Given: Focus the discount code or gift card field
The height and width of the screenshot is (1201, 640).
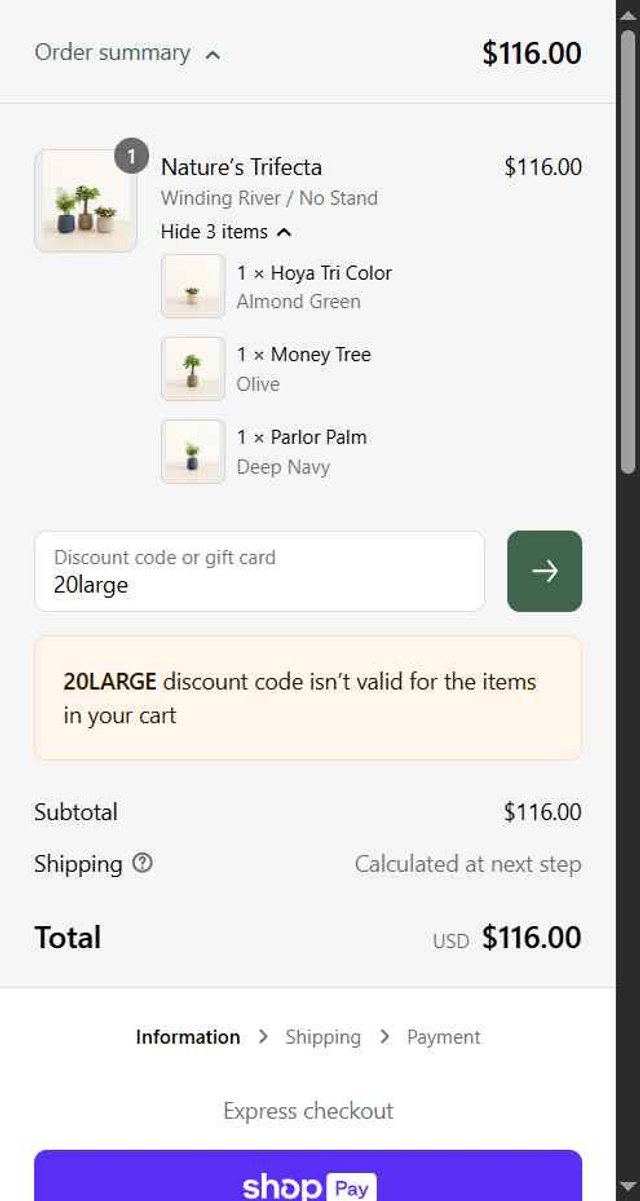Looking at the screenshot, I should click(259, 571).
